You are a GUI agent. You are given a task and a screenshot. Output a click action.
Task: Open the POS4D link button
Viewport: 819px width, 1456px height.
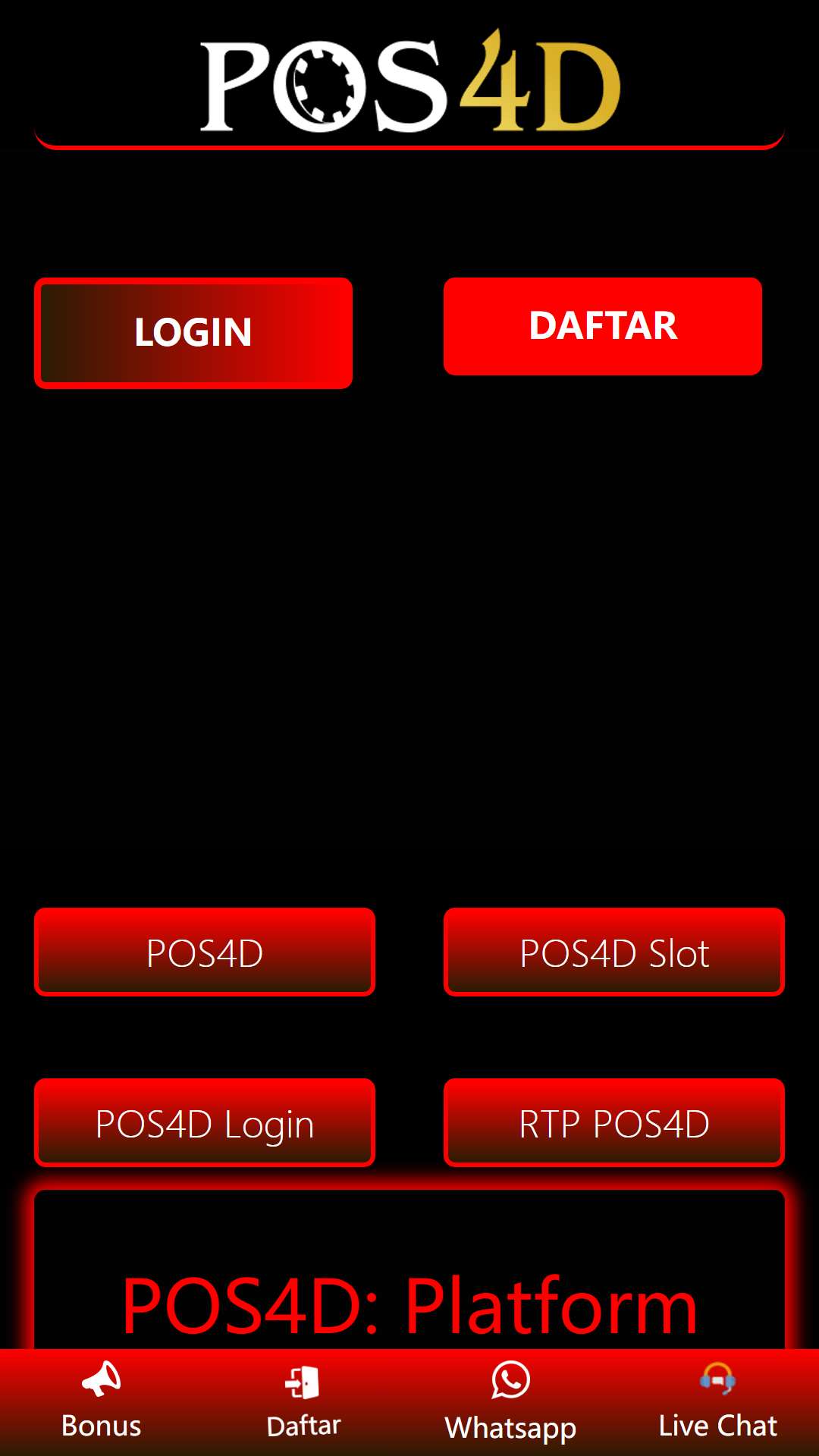pos(205,952)
